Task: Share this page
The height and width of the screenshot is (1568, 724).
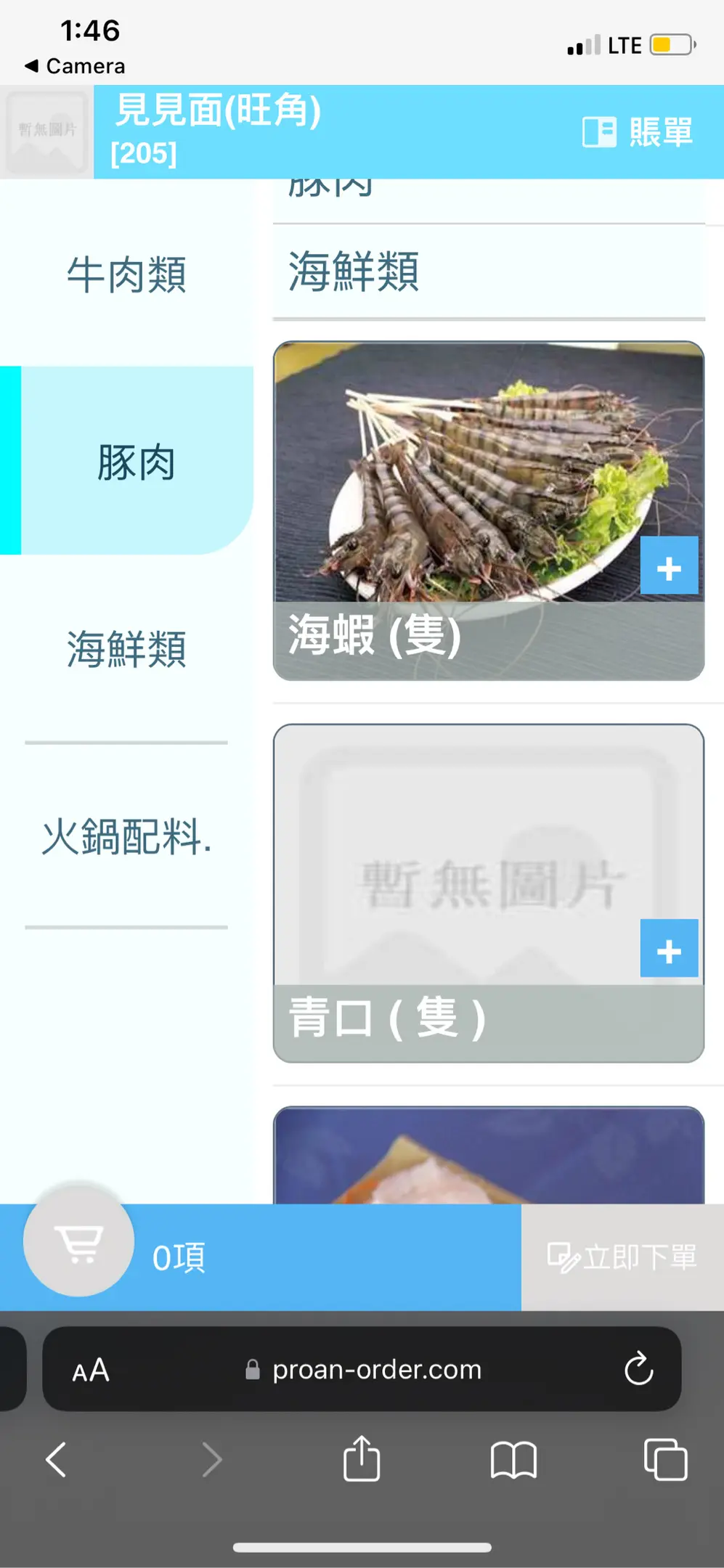Action: pos(362,1459)
